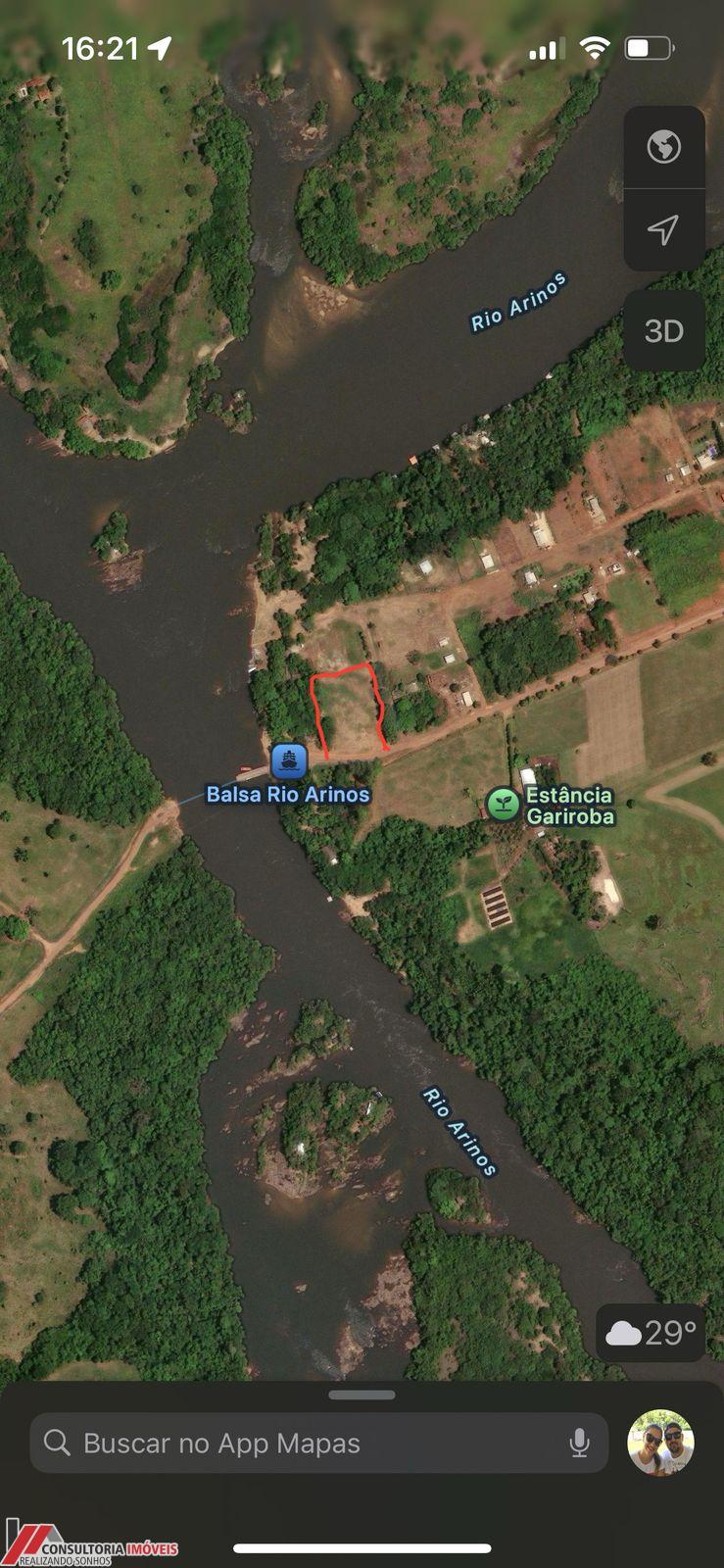
Task: Open the user profile photo
Action: click(x=661, y=1443)
